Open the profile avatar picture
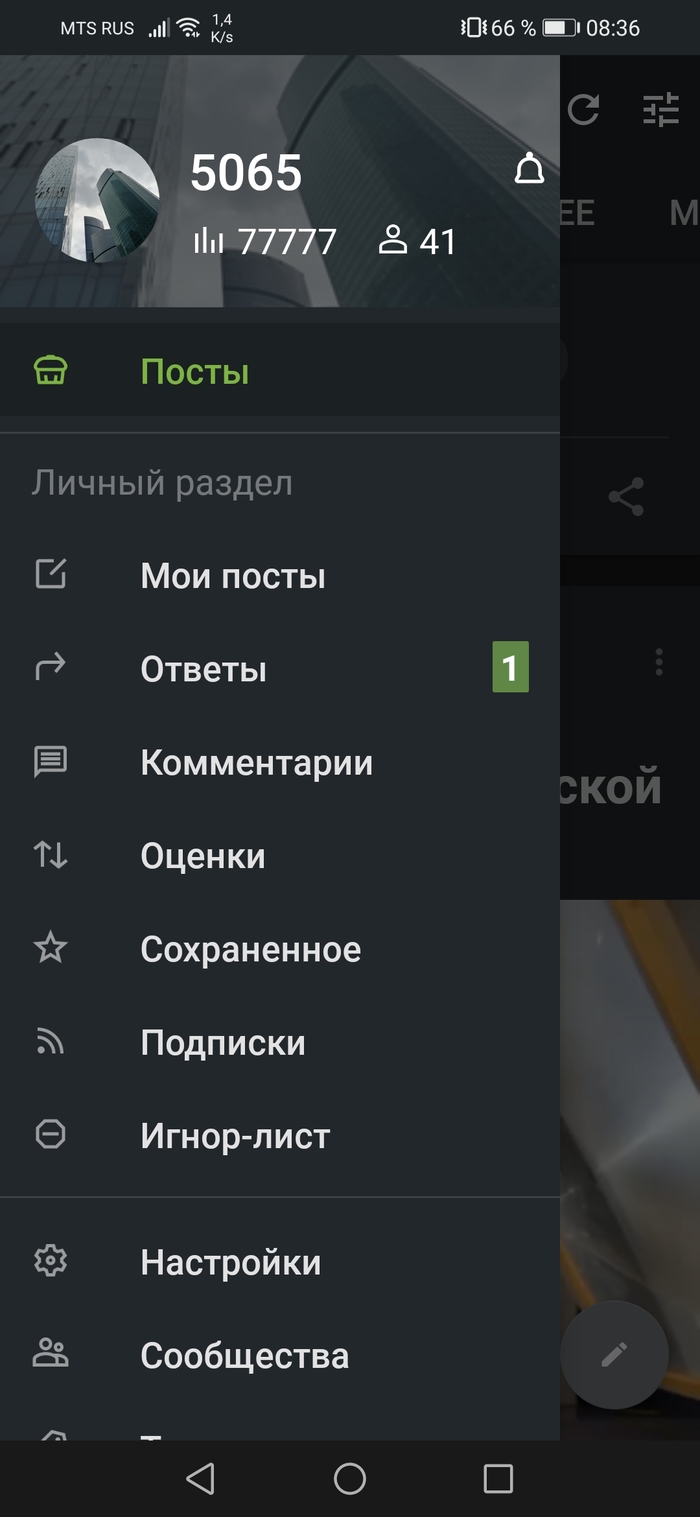This screenshot has height=1517, width=700. (x=97, y=201)
